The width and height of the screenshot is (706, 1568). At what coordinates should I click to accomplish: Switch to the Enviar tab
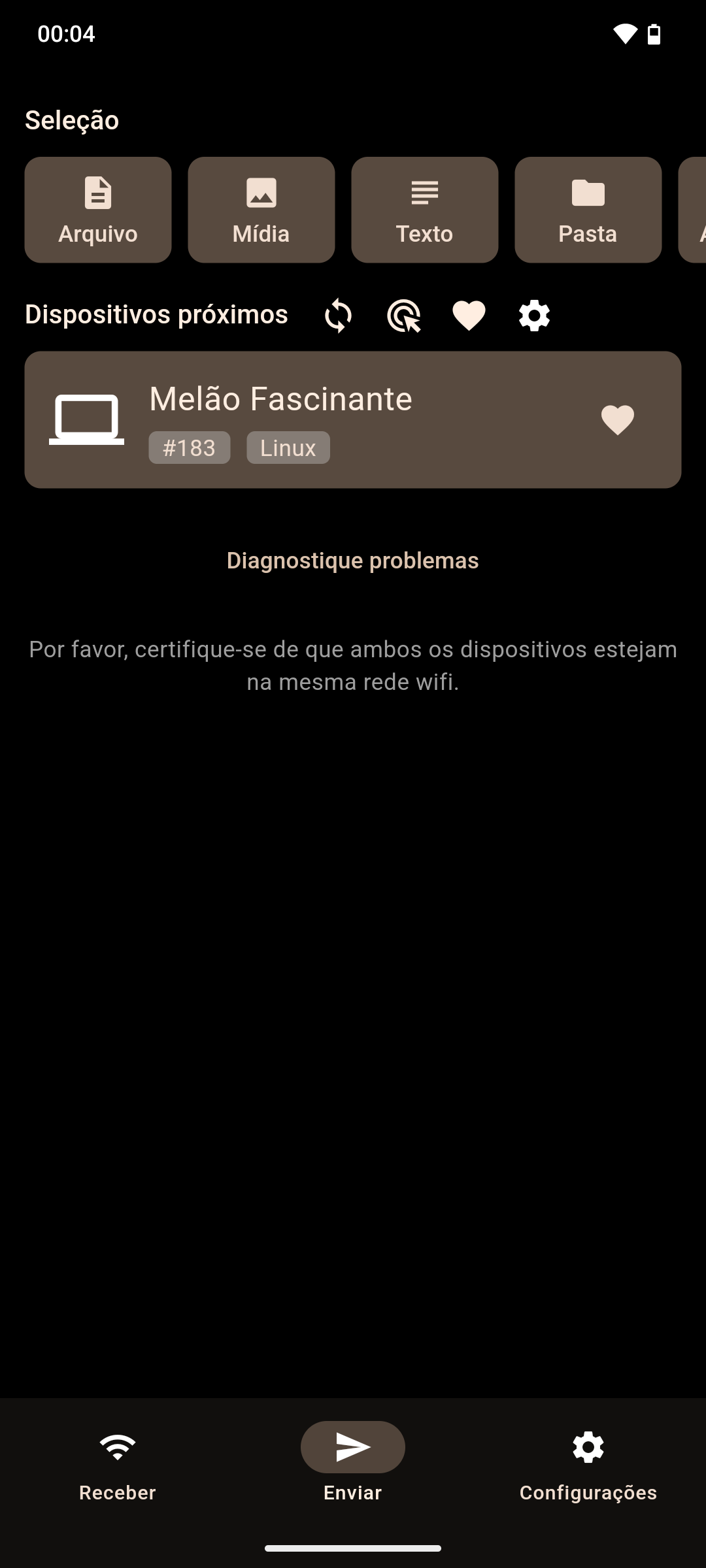click(x=353, y=1463)
